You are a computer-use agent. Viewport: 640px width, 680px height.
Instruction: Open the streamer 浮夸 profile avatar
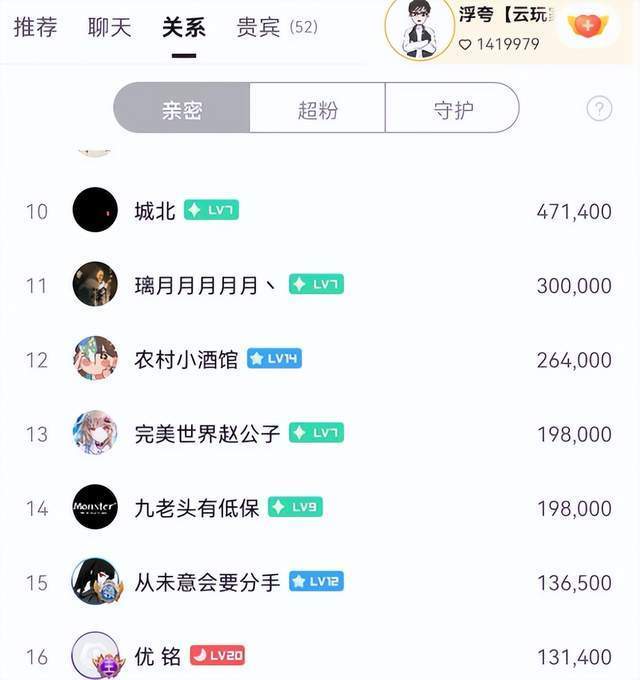(x=420, y=28)
